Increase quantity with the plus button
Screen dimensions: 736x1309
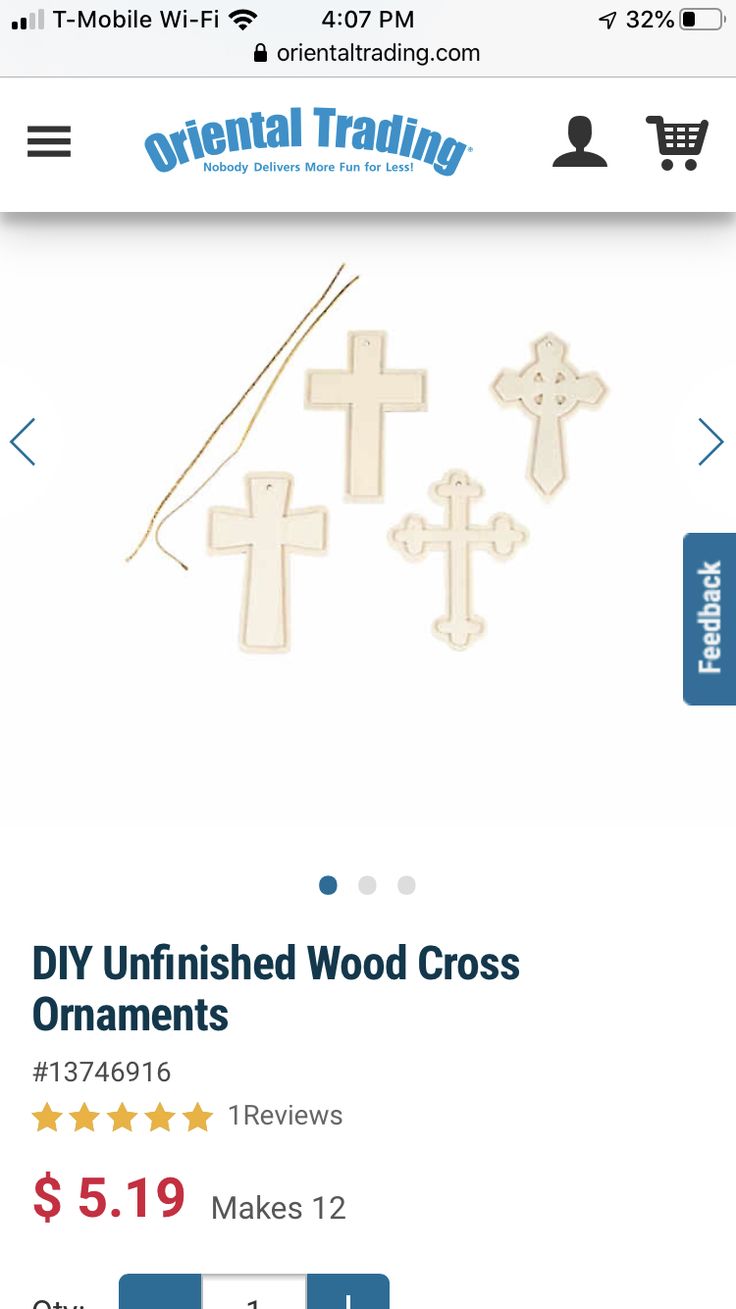point(347,1294)
